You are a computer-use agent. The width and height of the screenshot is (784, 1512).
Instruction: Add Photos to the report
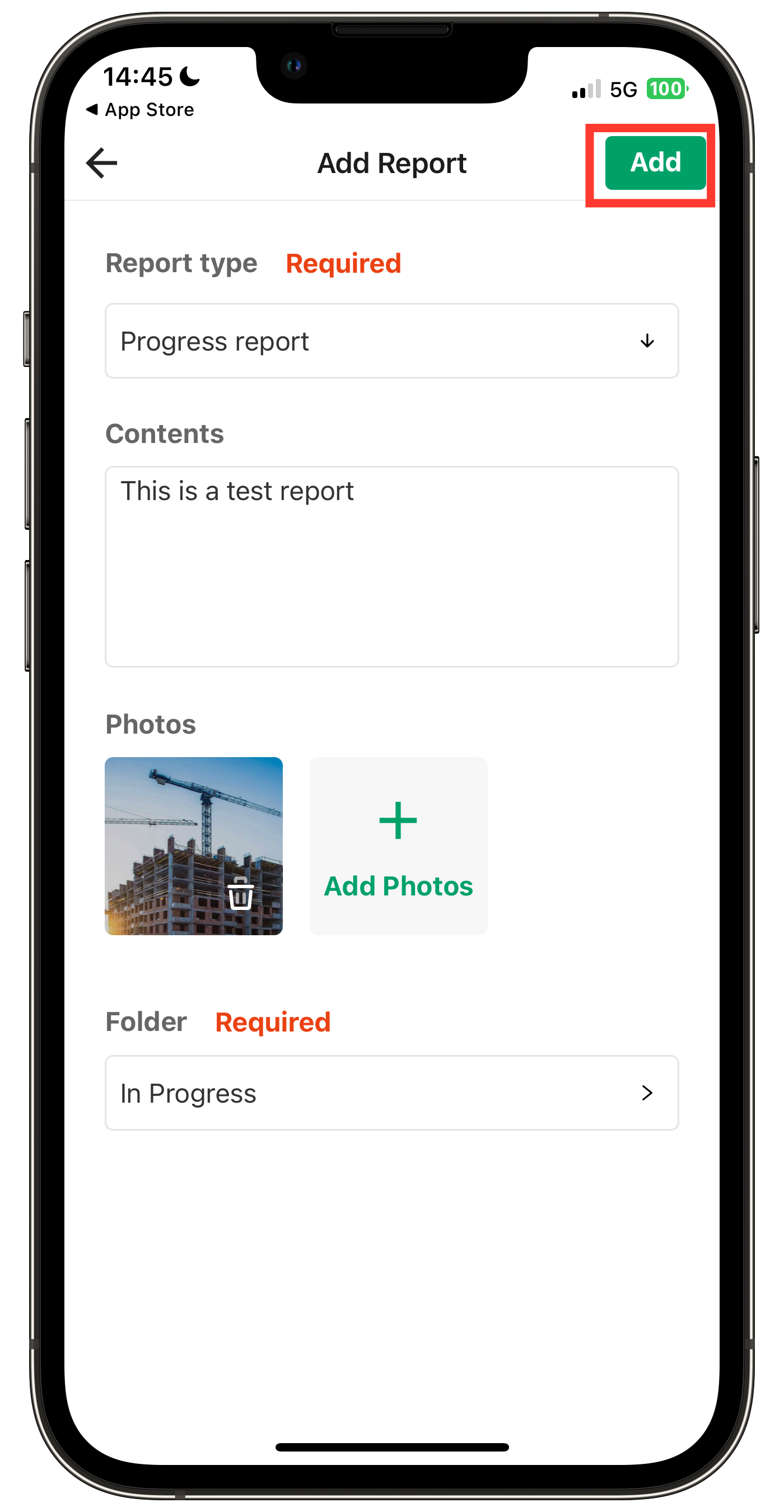click(399, 846)
